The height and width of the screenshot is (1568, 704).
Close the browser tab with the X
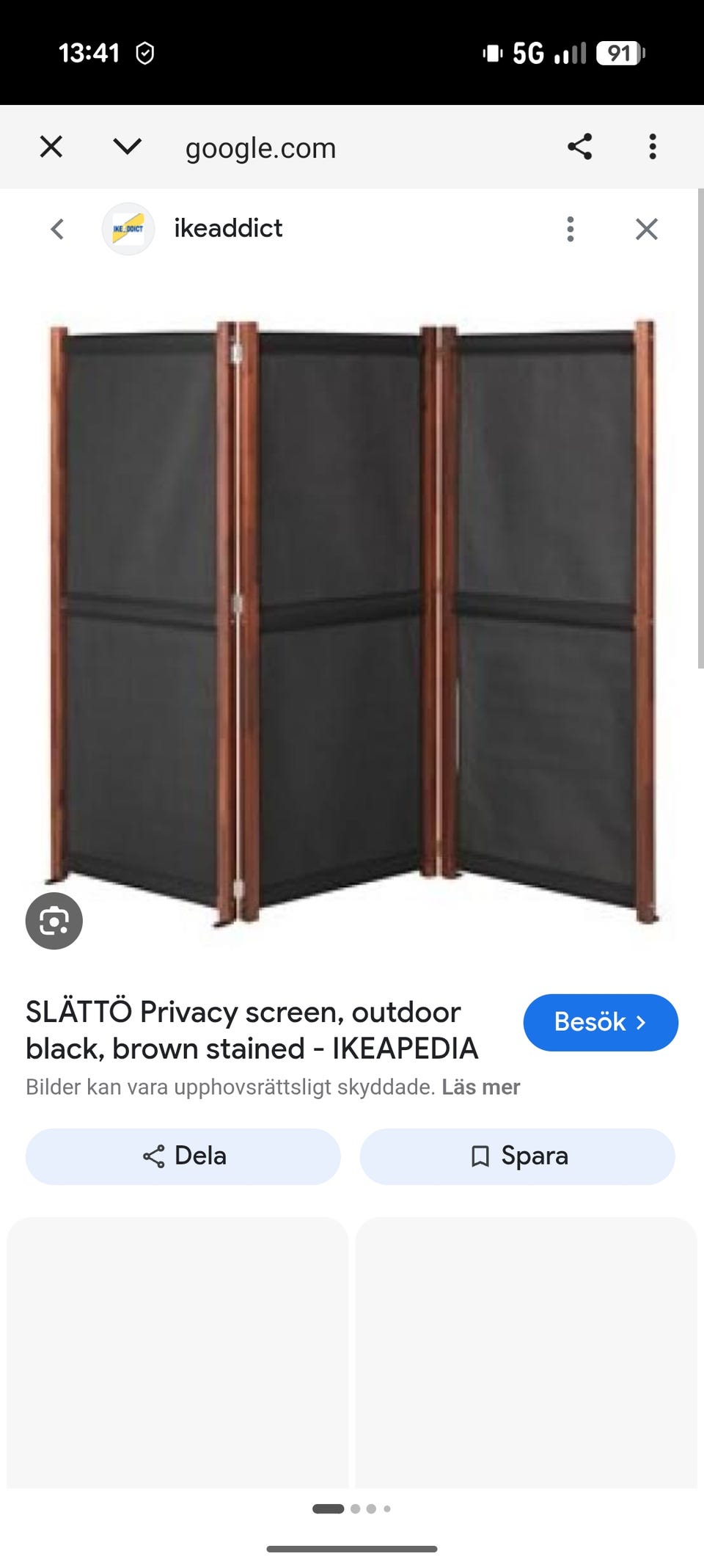tap(51, 147)
